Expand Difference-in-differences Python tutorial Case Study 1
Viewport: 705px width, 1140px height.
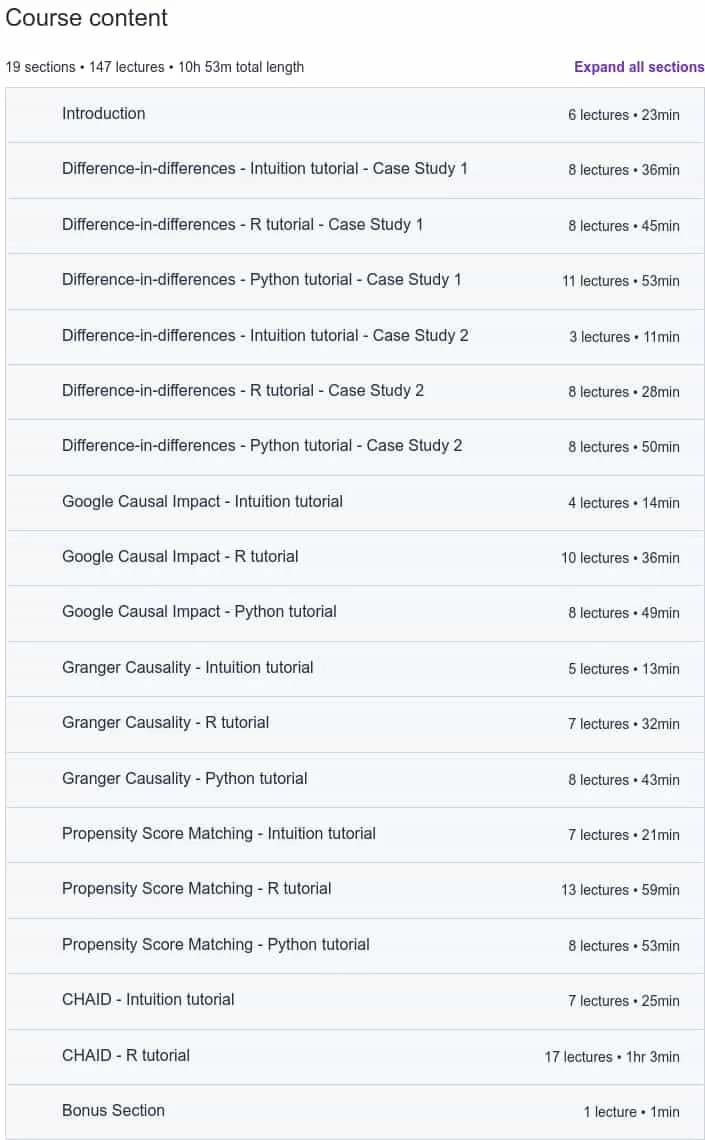(x=355, y=281)
